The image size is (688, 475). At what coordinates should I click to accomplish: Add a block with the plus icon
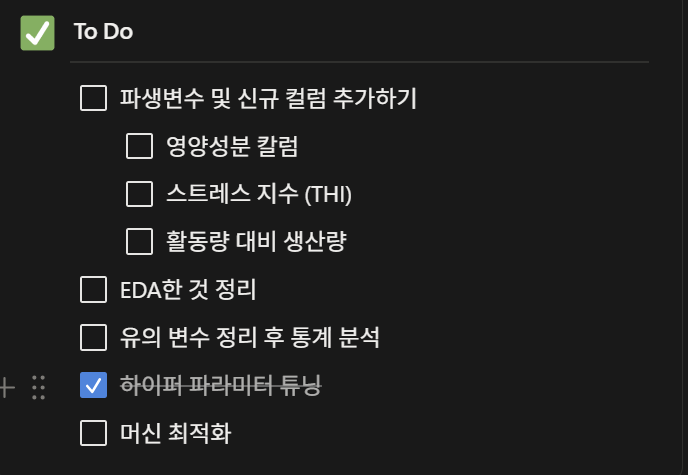click(6, 387)
